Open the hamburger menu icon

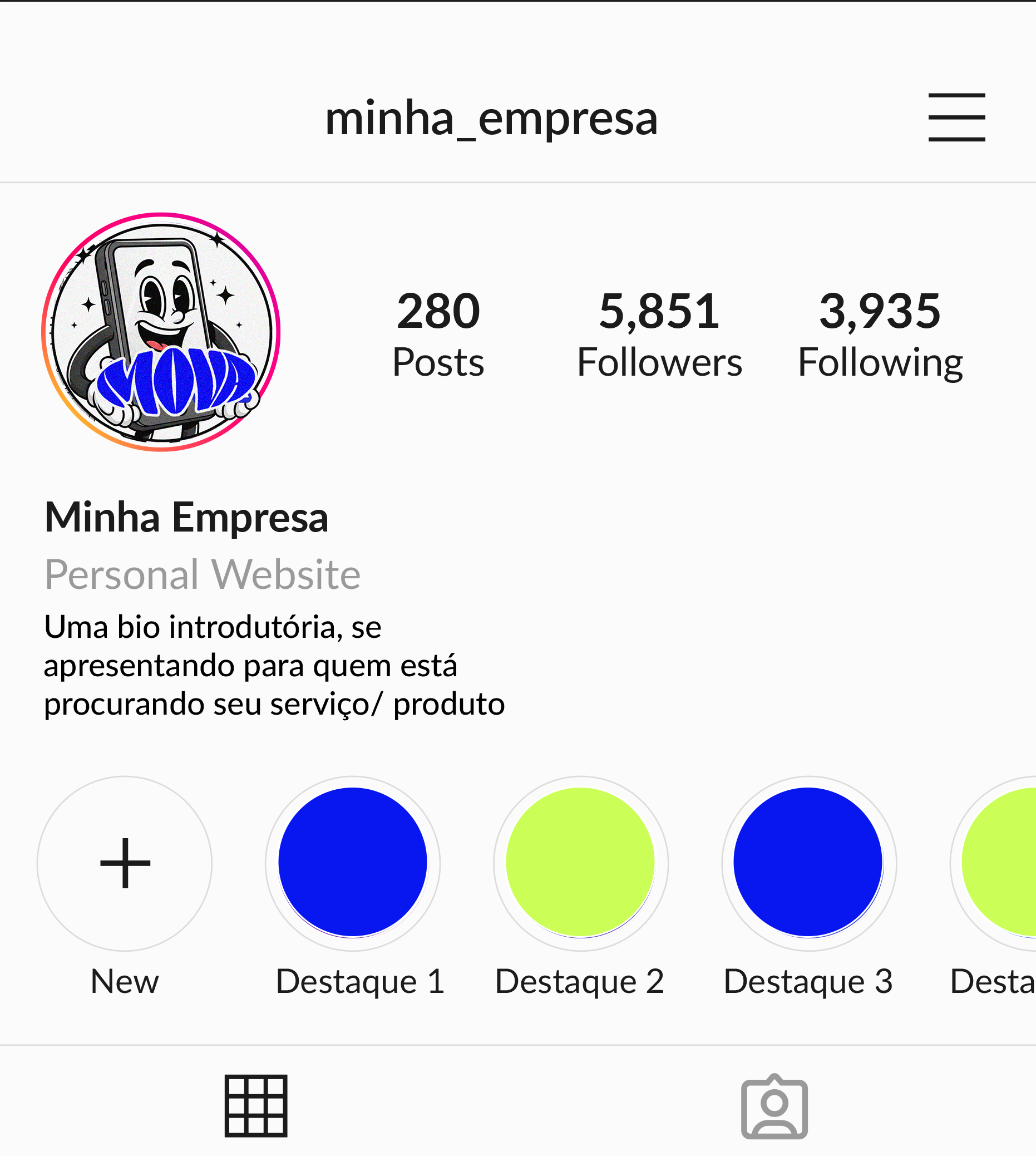956,117
